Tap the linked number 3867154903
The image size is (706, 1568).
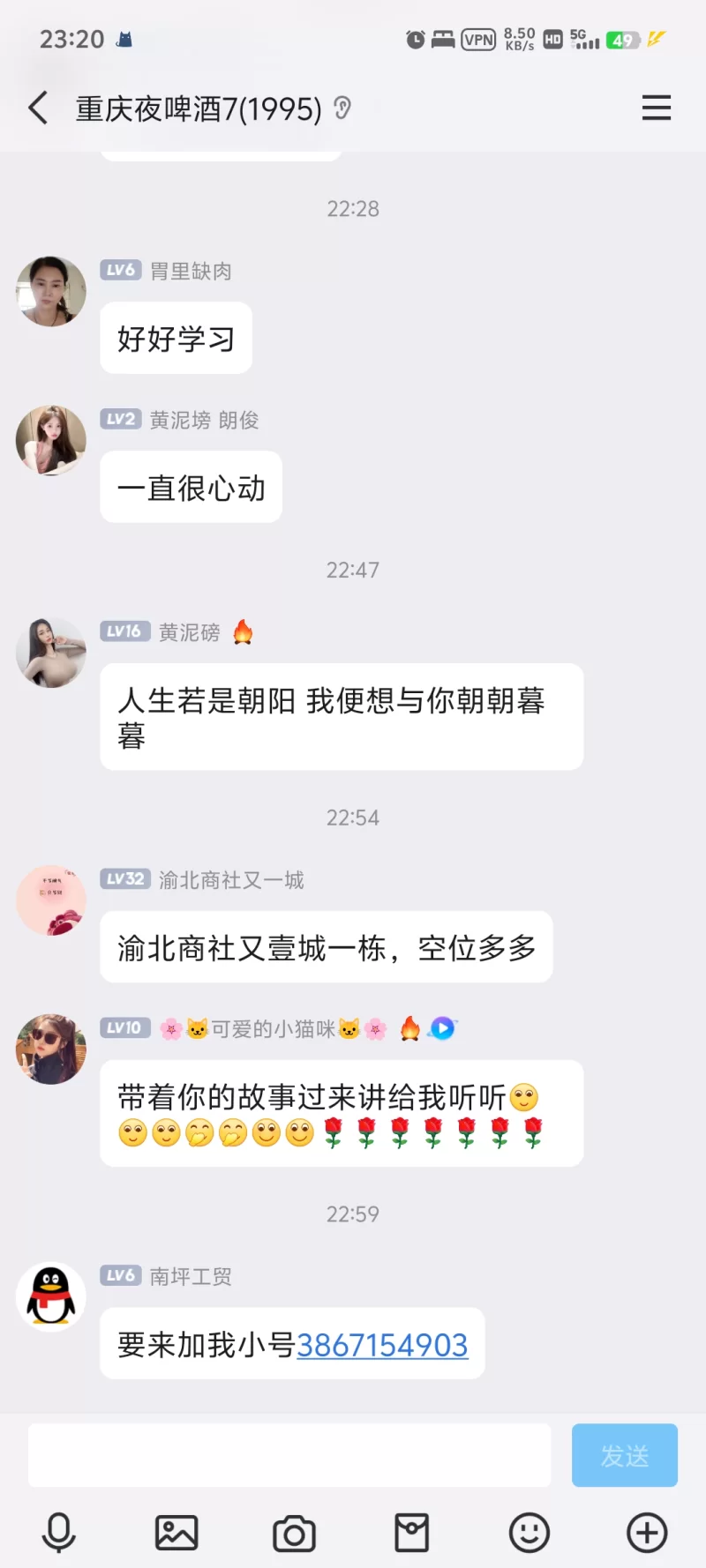coord(382,1345)
